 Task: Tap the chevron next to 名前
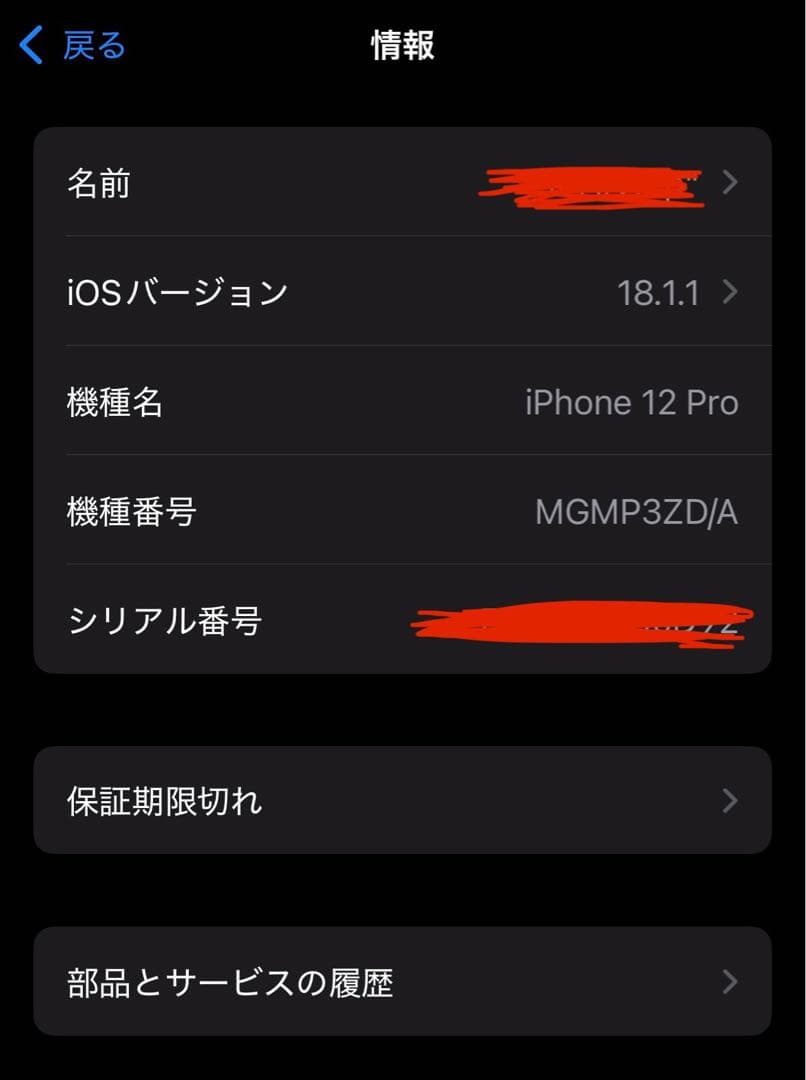point(730,183)
